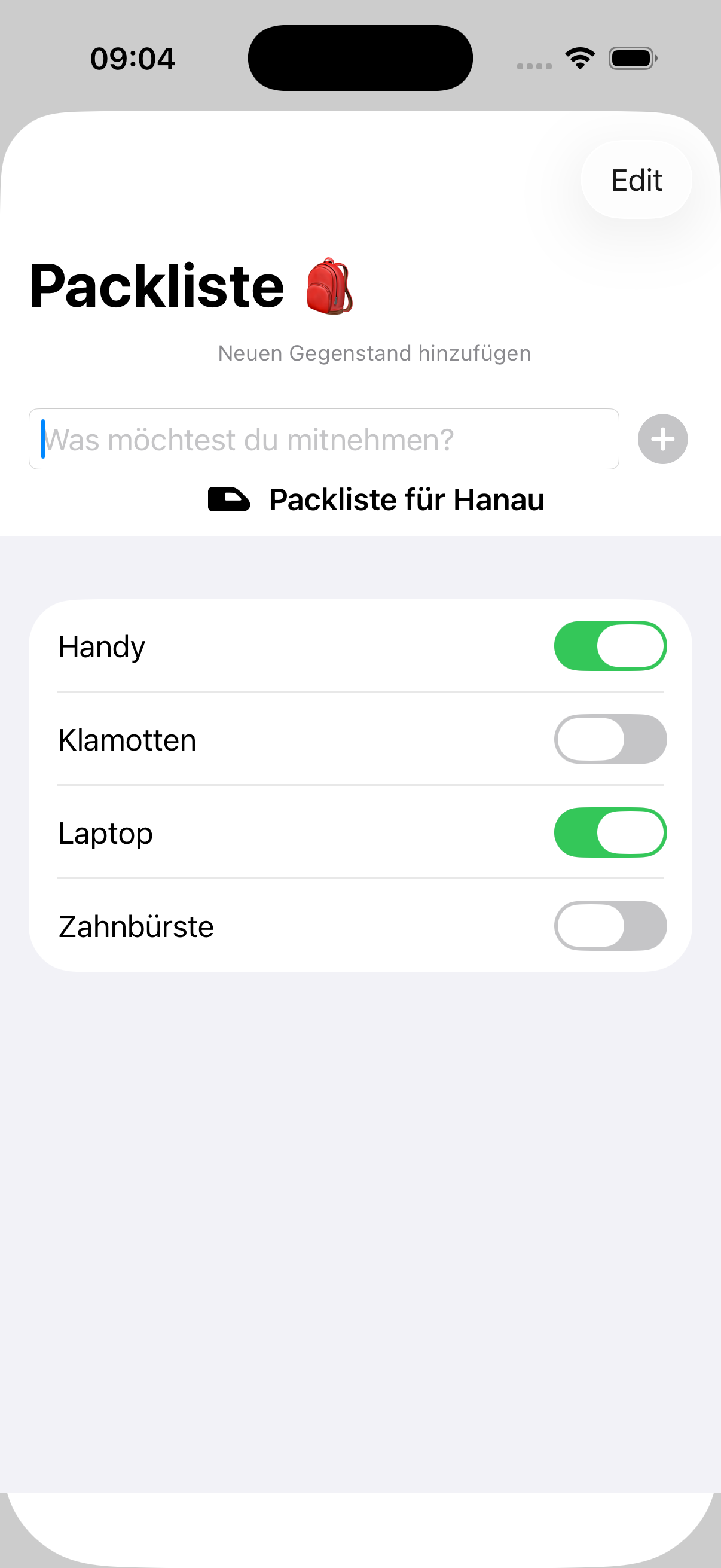Select the Zahnbürste list item text

[x=136, y=926]
